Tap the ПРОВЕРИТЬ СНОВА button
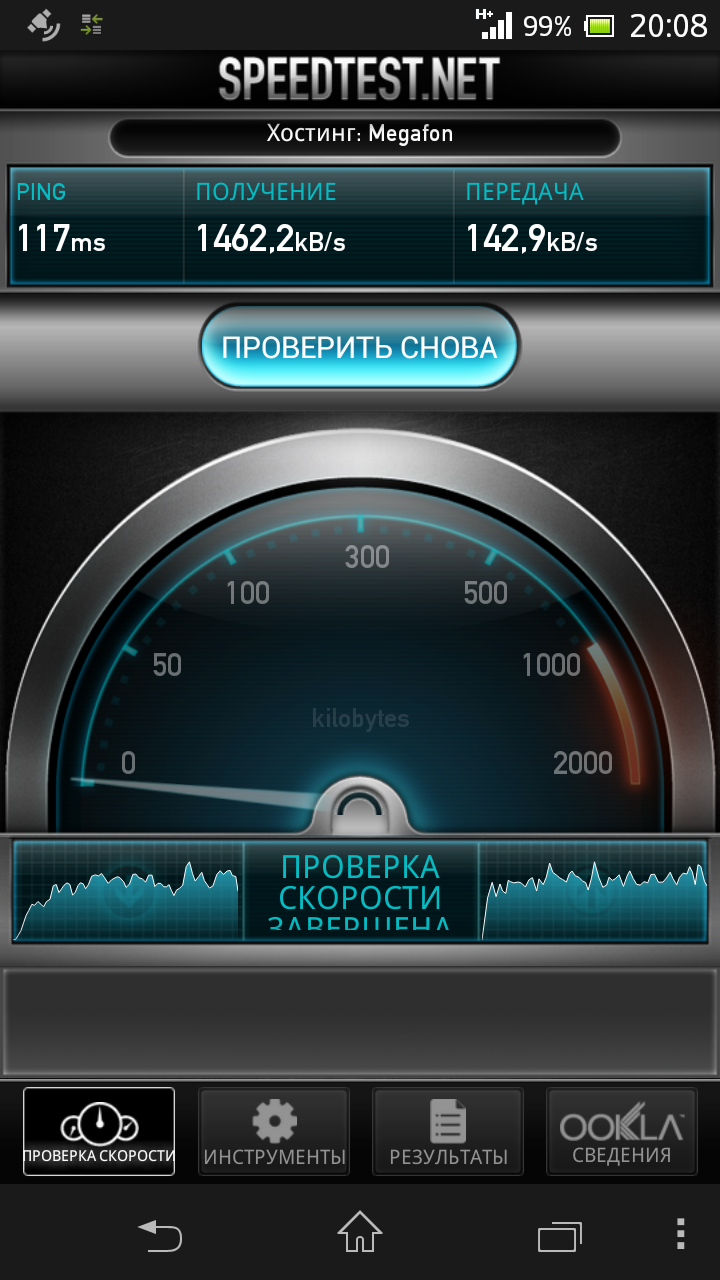The width and height of the screenshot is (720, 1280). point(359,347)
